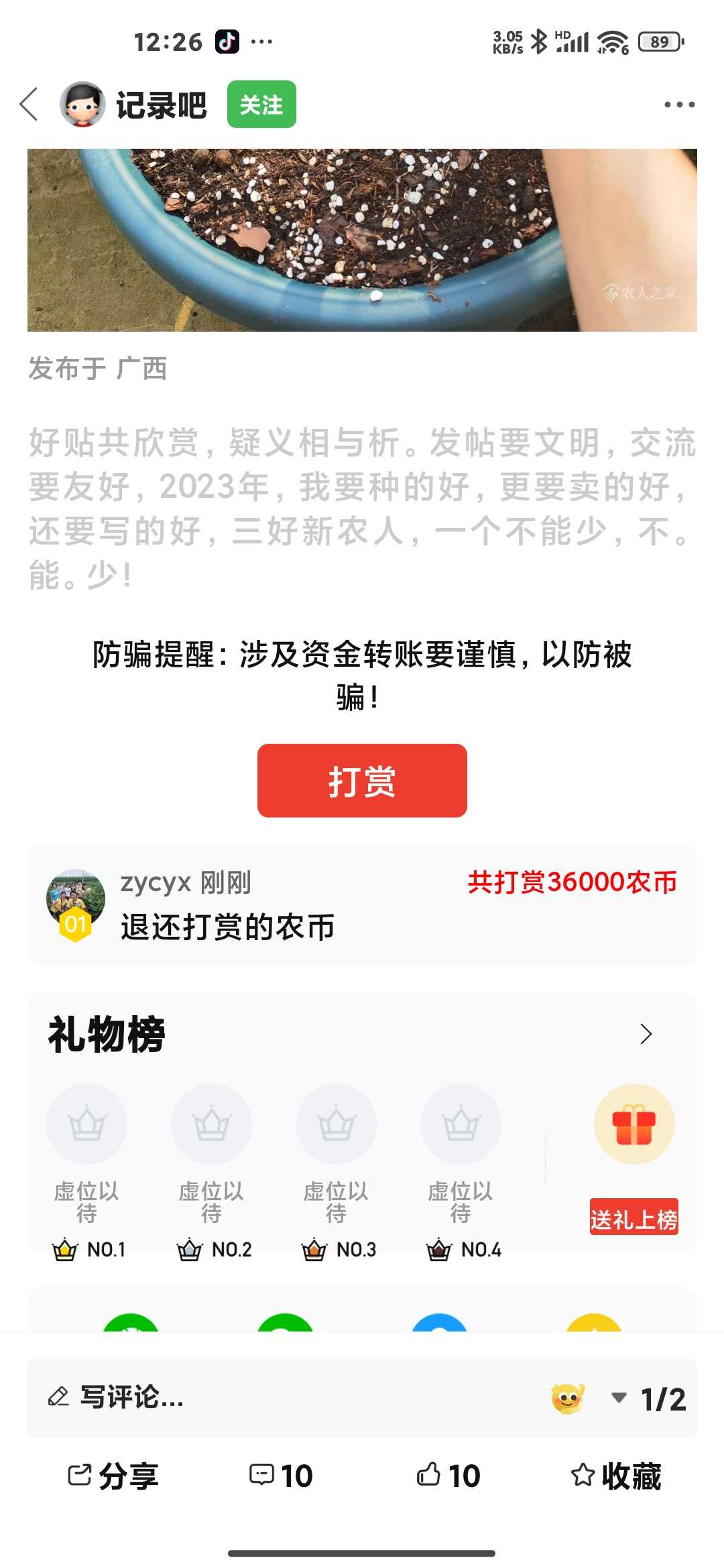Tap the red 打赏 button
The height and width of the screenshot is (1568, 724).
pyautogui.click(x=362, y=781)
